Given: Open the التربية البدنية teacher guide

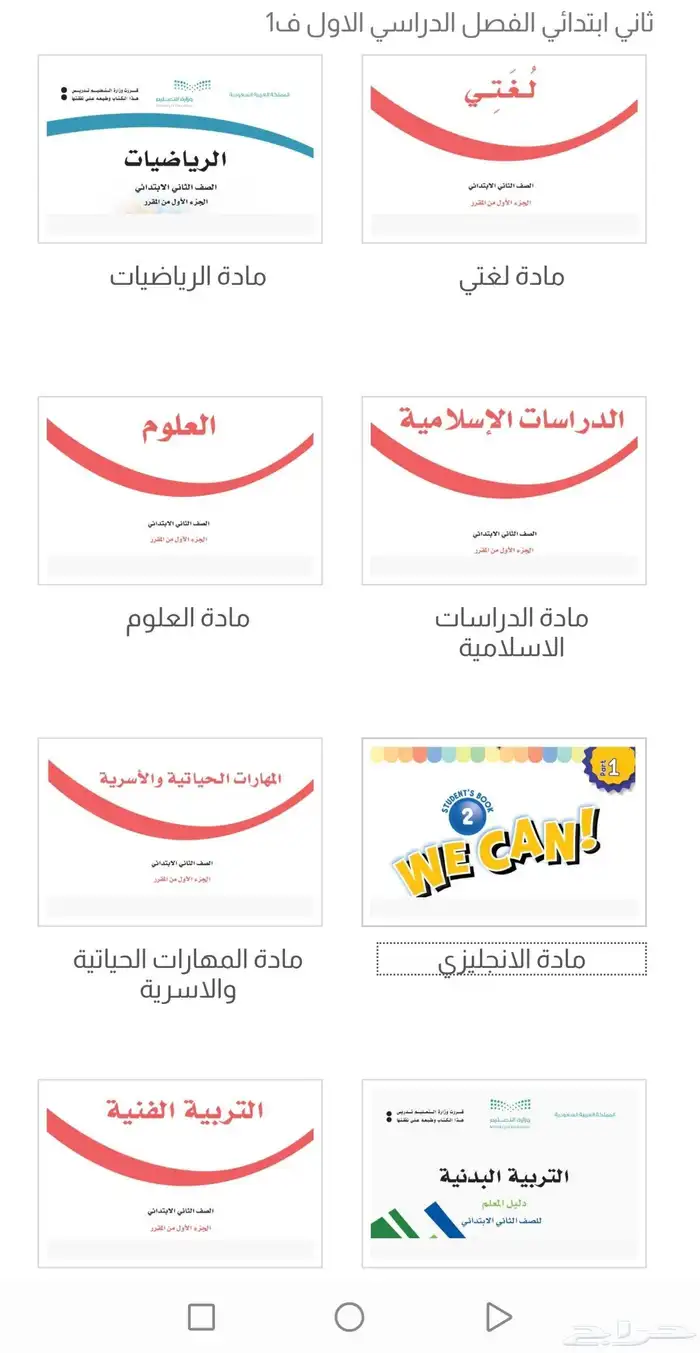Looking at the screenshot, I should (x=503, y=1173).
